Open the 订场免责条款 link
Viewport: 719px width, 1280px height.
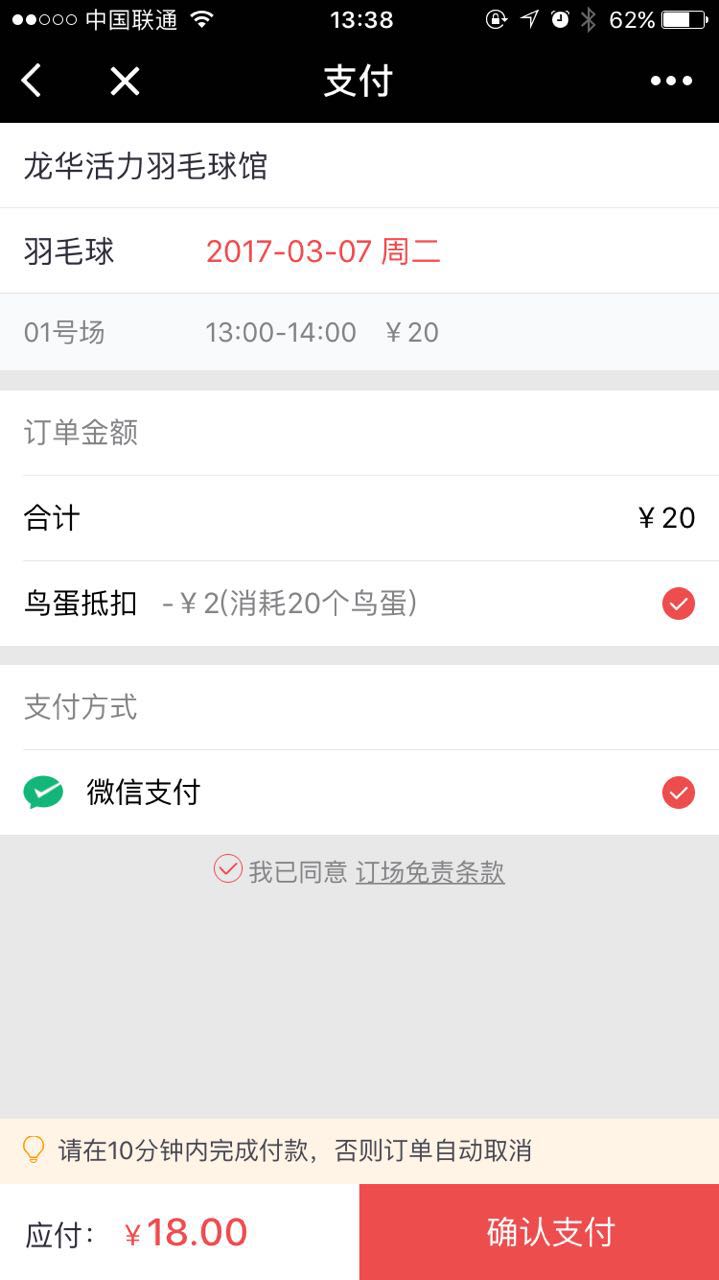point(430,872)
